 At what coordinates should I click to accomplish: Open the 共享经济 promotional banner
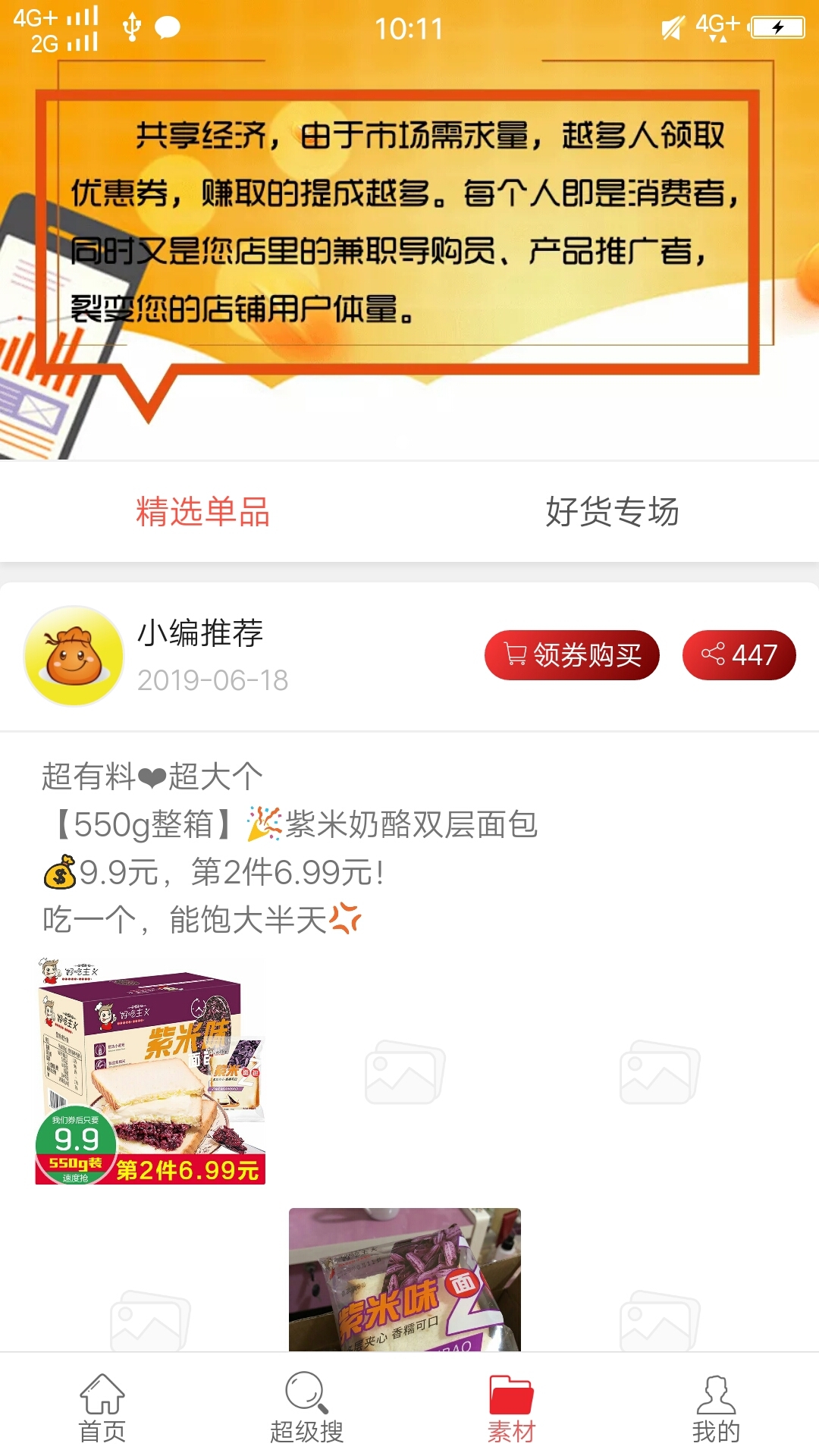click(409, 230)
